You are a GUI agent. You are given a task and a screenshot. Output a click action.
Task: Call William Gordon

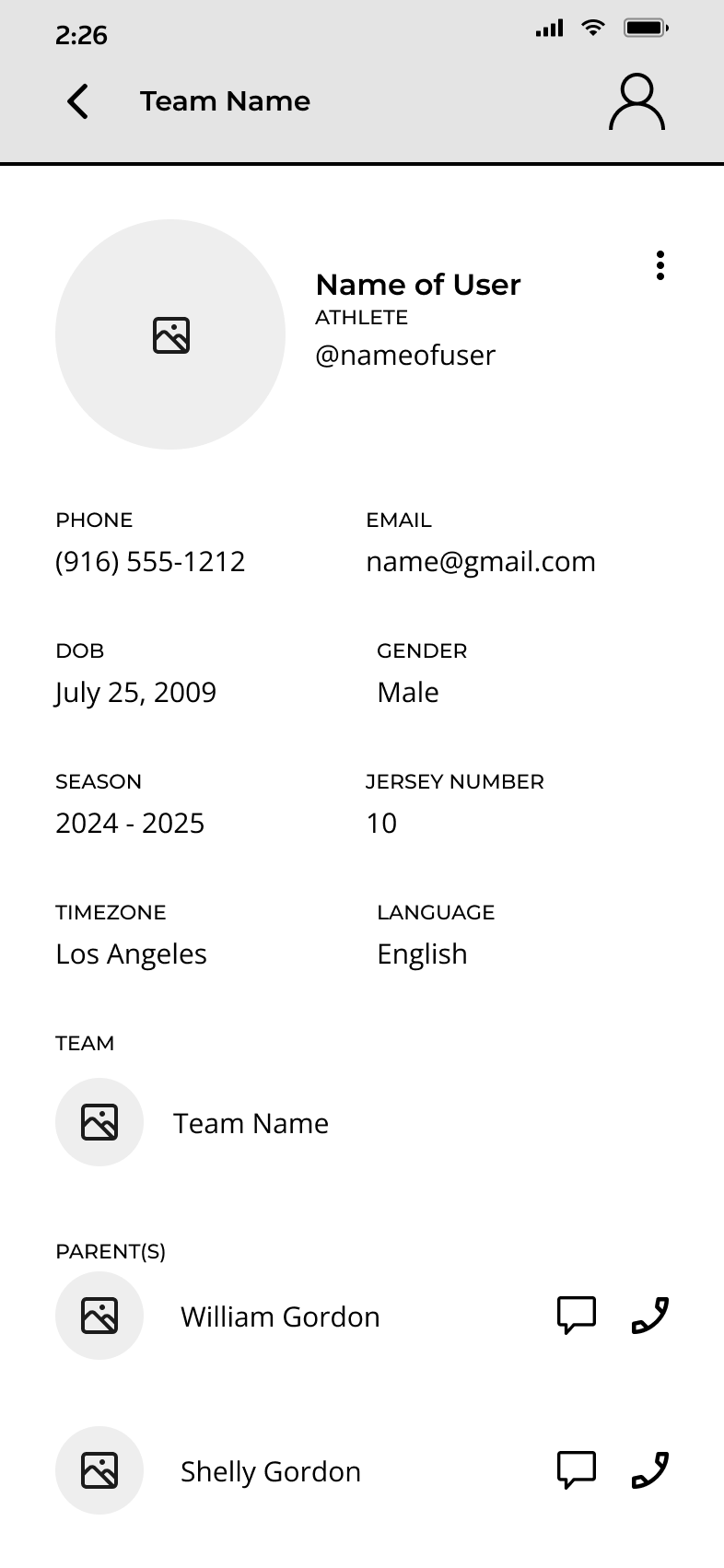click(650, 1316)
